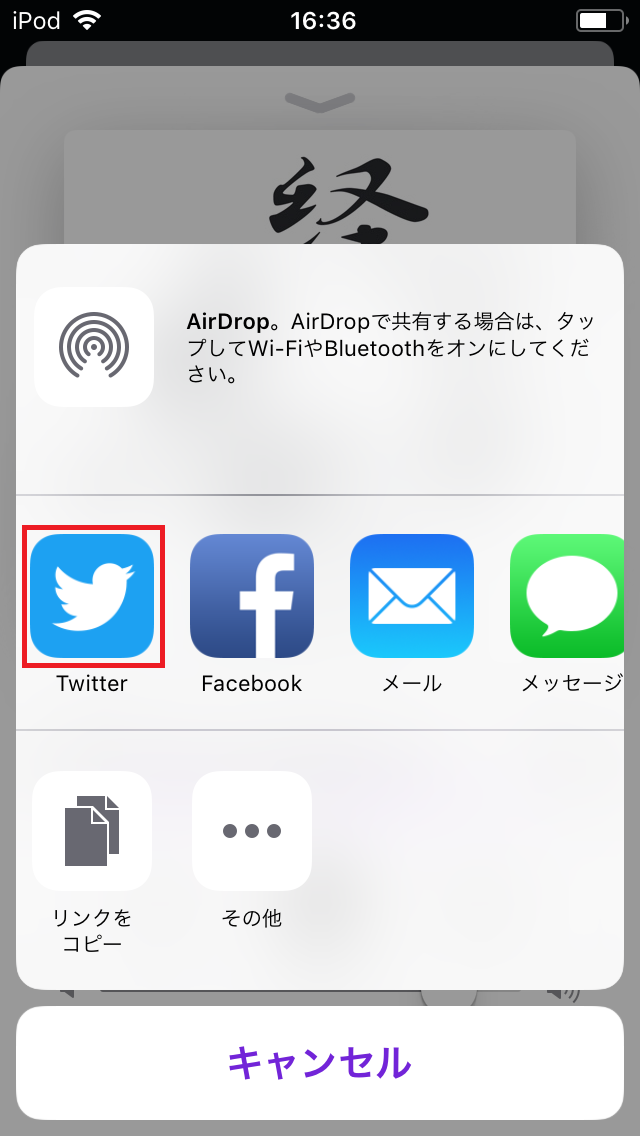The width and height of the screenshot is (640, 1136).
Task: Share to Twitter
Action: coord(93,596)
